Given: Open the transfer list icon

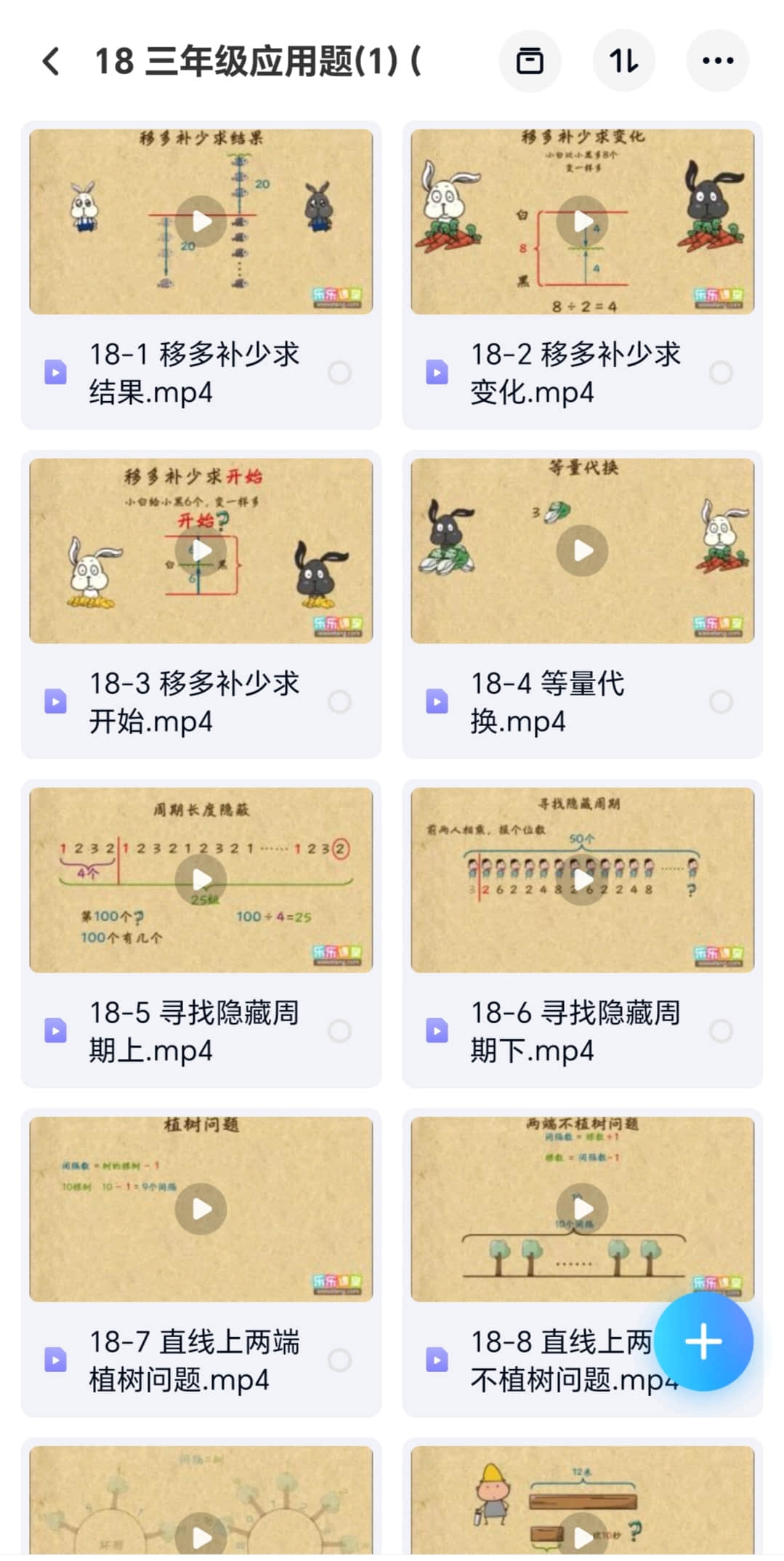Looking at the screenshot, I should point(530,61).
